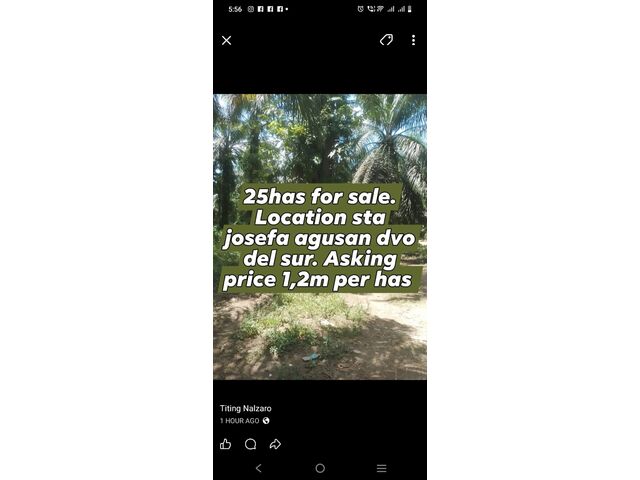Open the tag icon in the top bar

pos(386,40)
